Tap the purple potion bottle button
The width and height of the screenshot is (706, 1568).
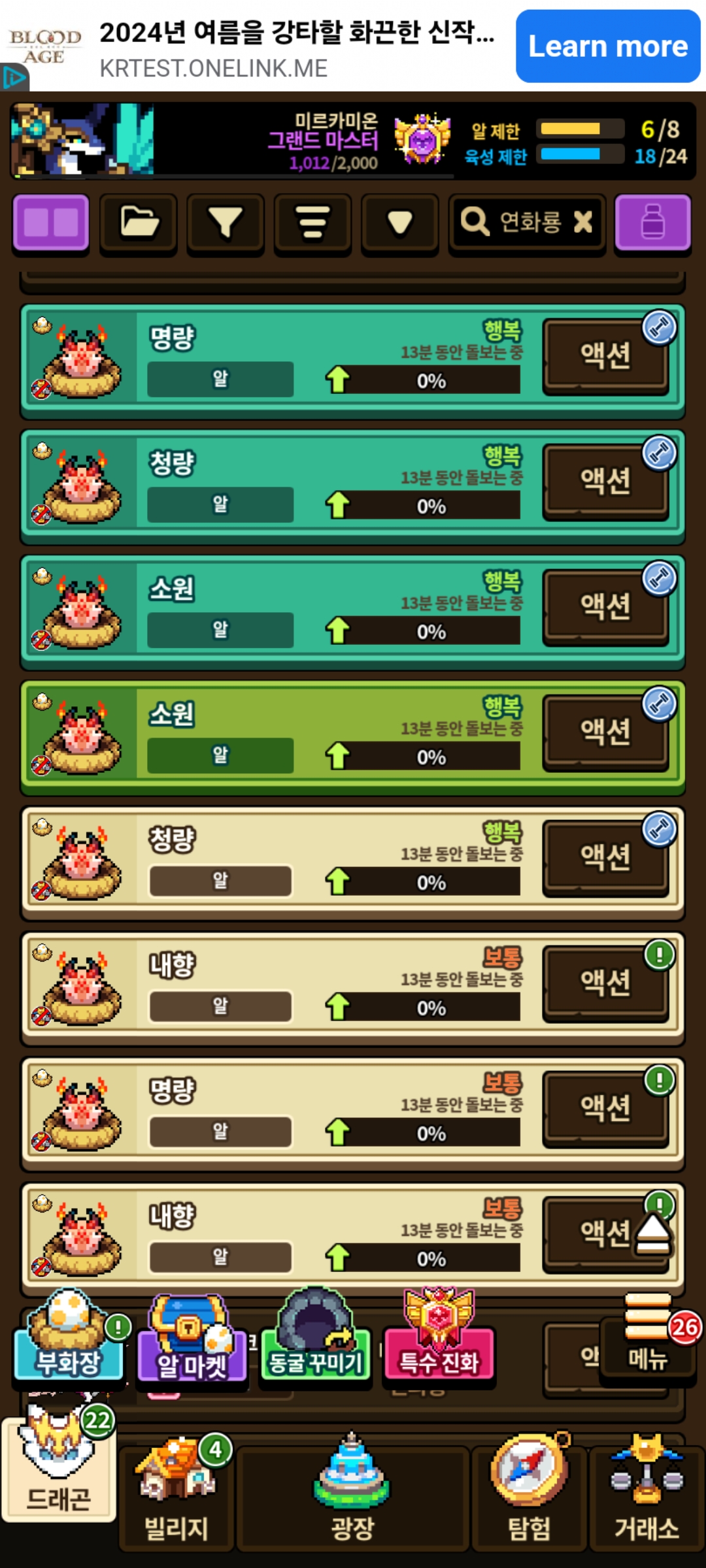point(652,222)
